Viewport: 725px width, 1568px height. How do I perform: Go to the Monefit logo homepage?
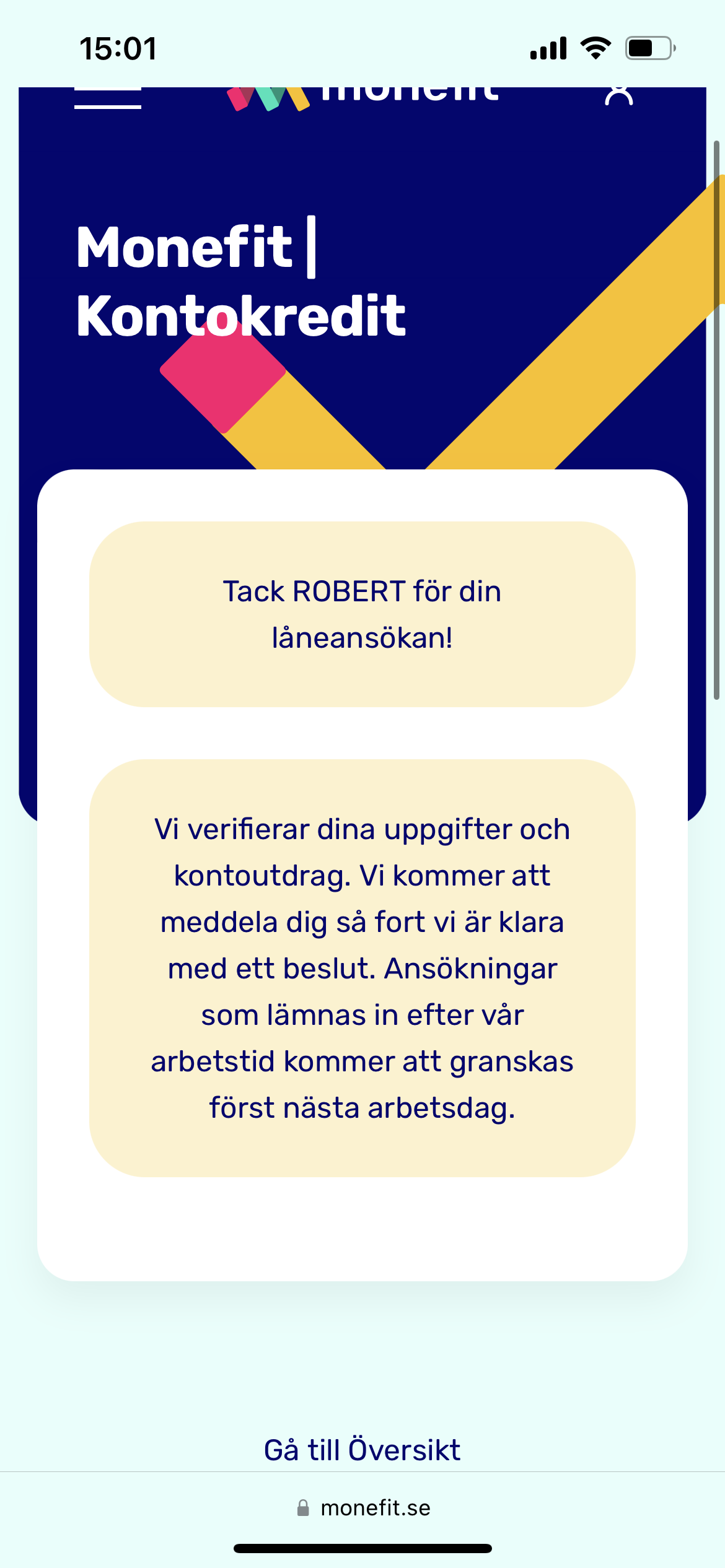point(362,97)
